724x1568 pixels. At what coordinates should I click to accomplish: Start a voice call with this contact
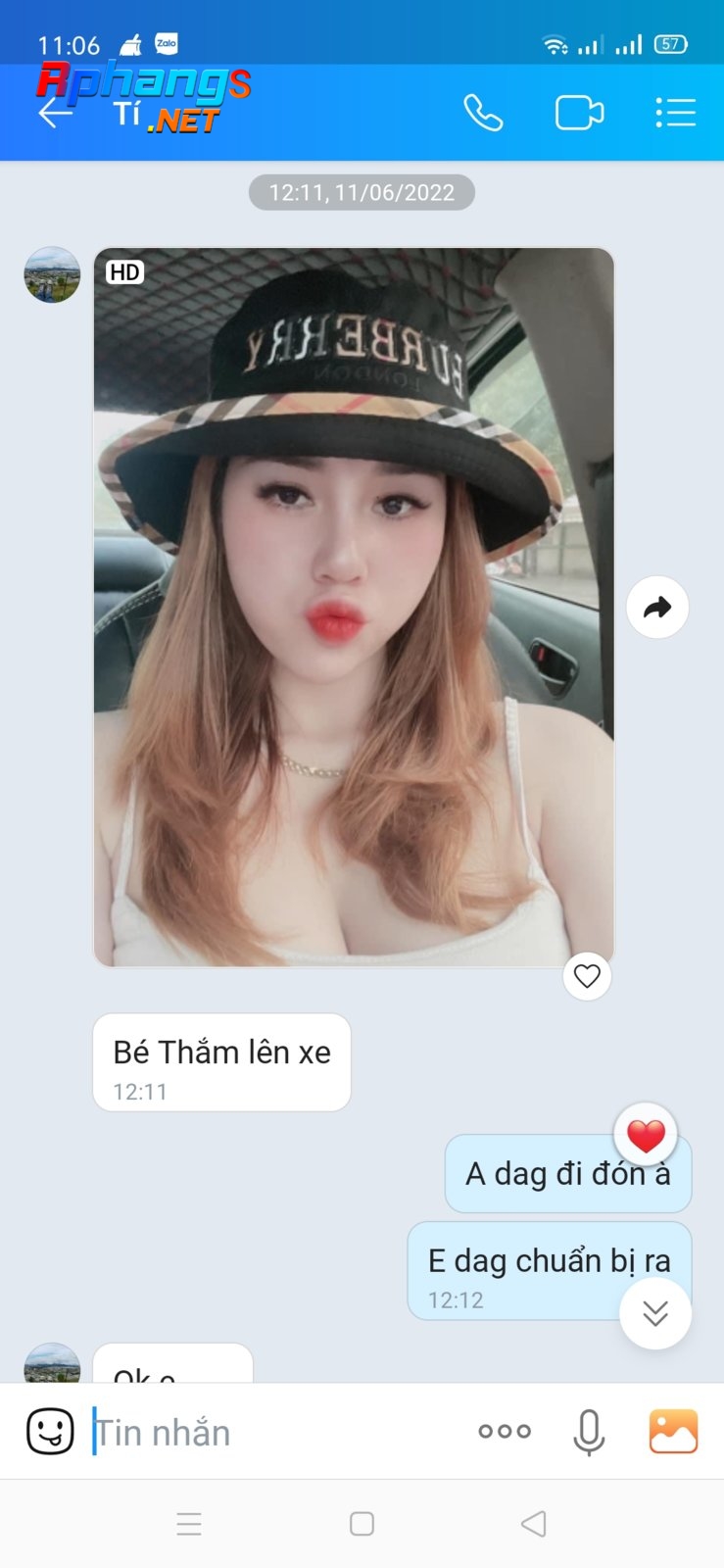tap(483, 113)
